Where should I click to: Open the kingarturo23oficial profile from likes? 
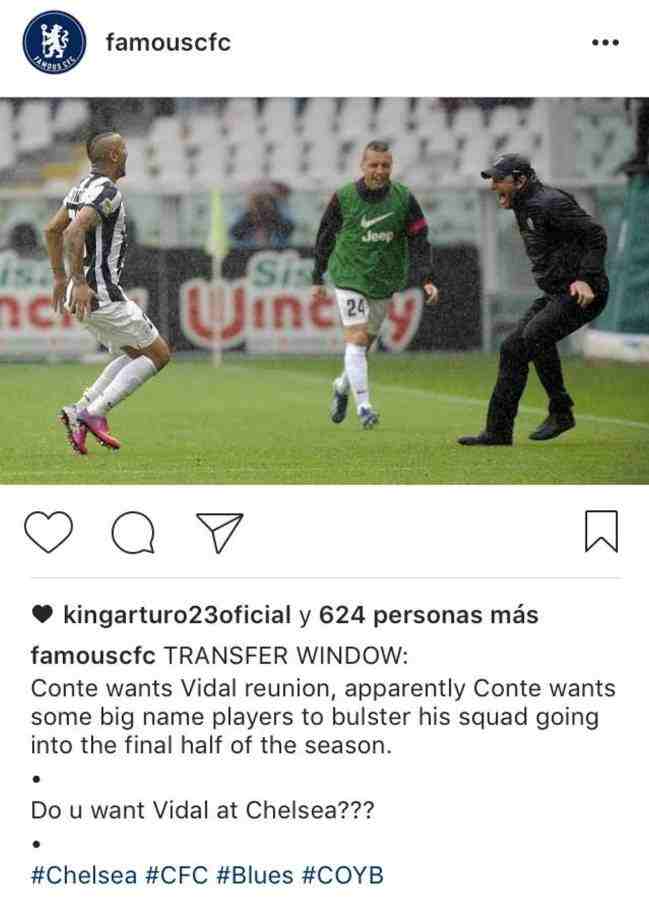pos(177,615)
